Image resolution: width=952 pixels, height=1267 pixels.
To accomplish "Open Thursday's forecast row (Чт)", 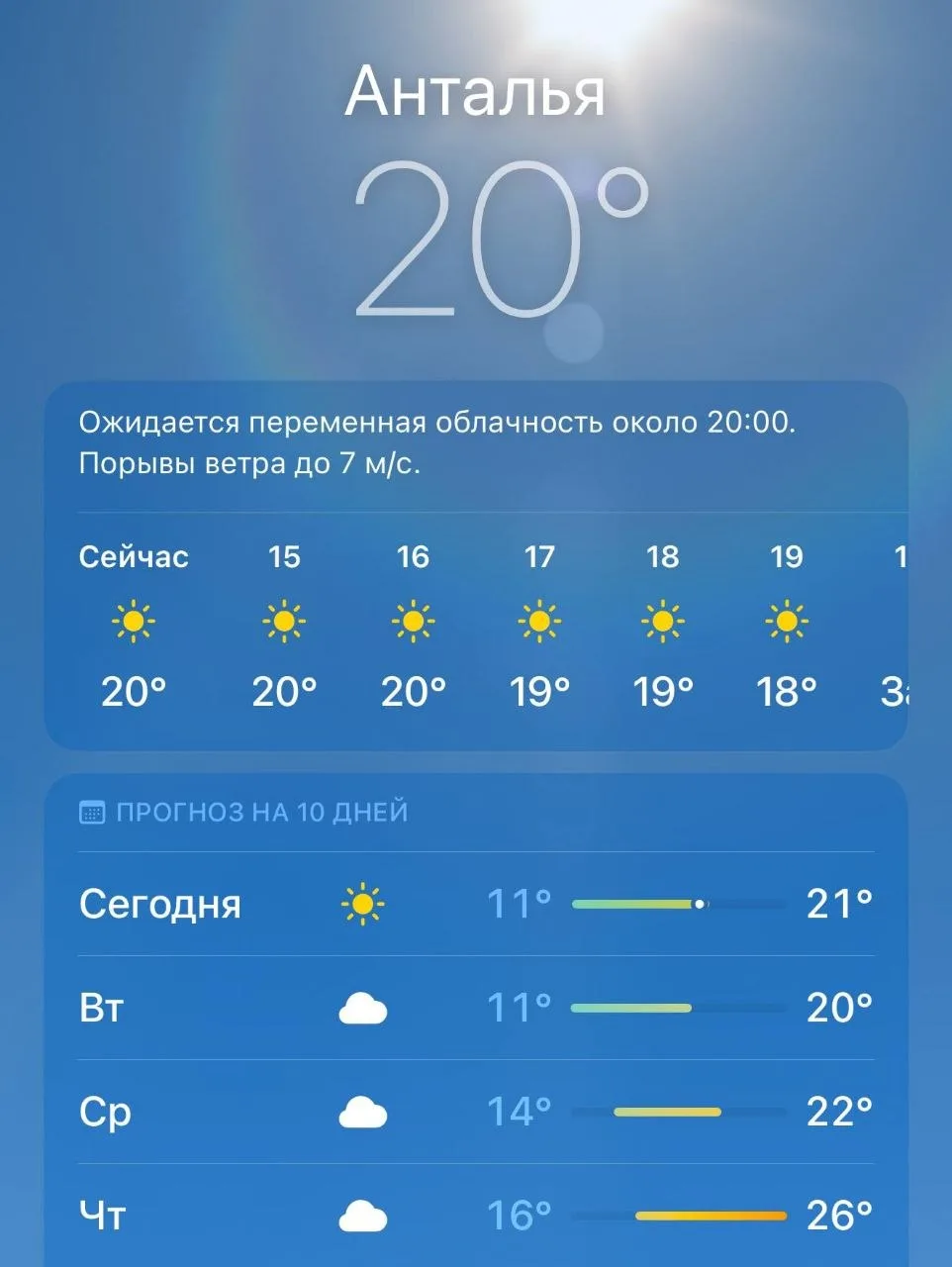I will (x=475, y=1216).
